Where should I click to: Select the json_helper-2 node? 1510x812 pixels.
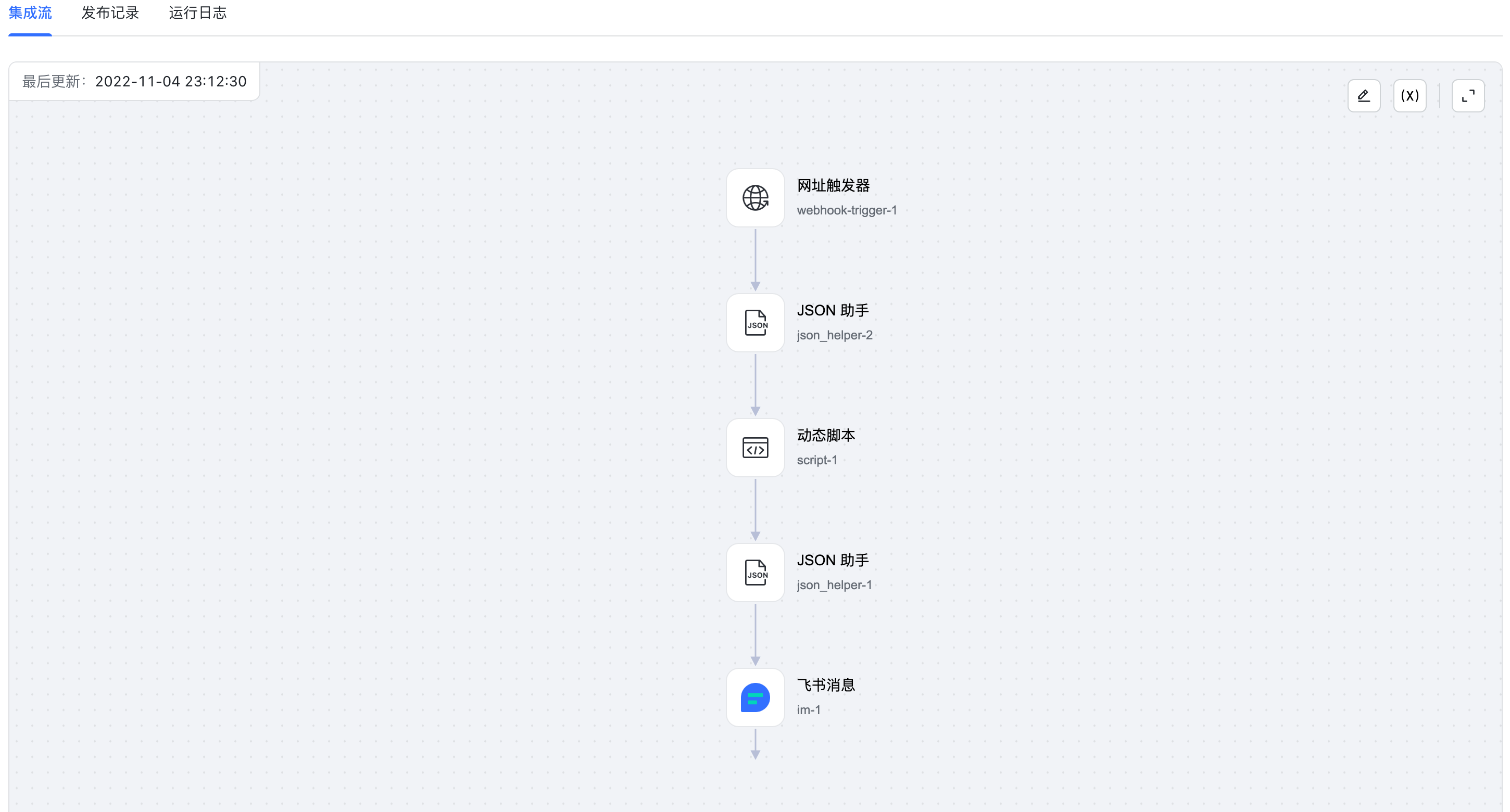coord(755,323)
